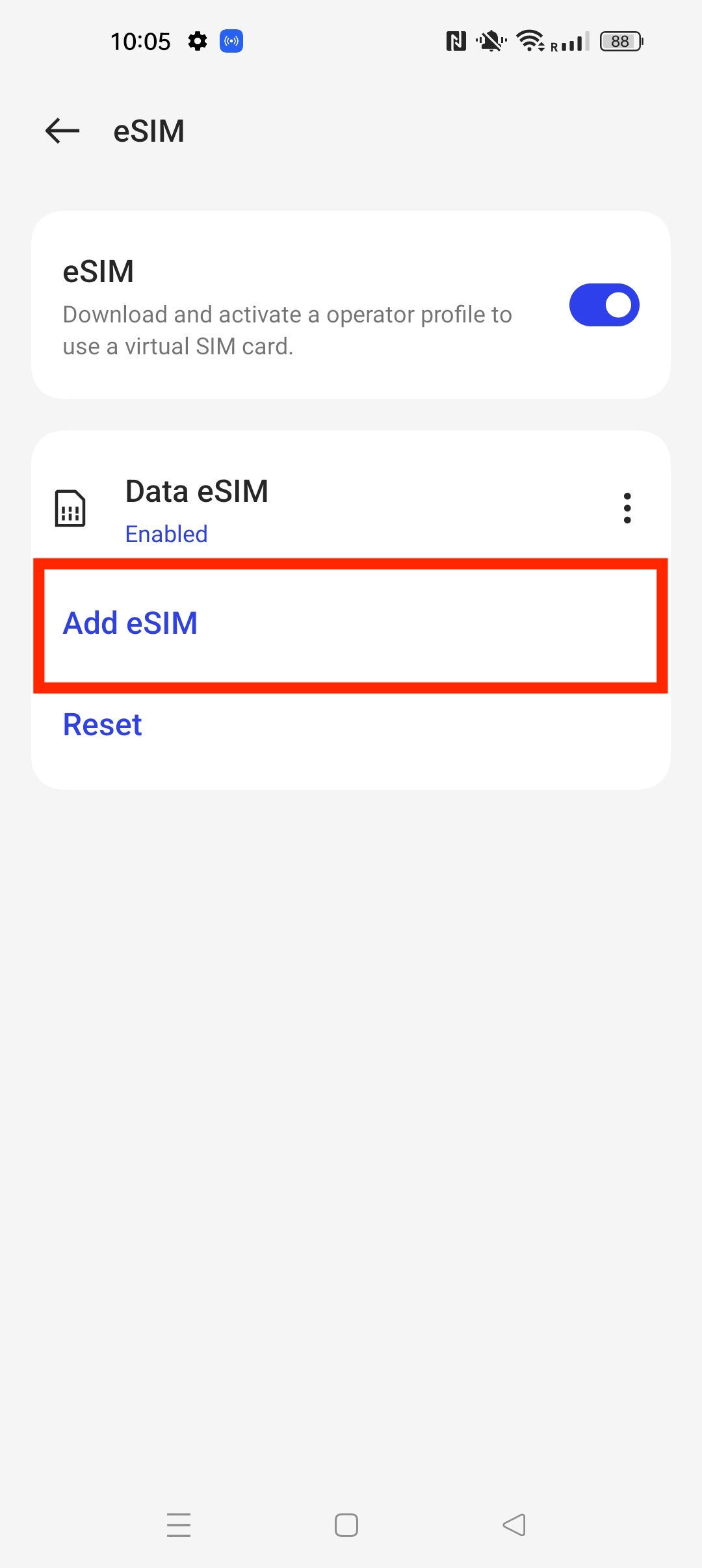Go back from the eSIM screen
This screenshot has width=702, height=1568.
[62, 131]
